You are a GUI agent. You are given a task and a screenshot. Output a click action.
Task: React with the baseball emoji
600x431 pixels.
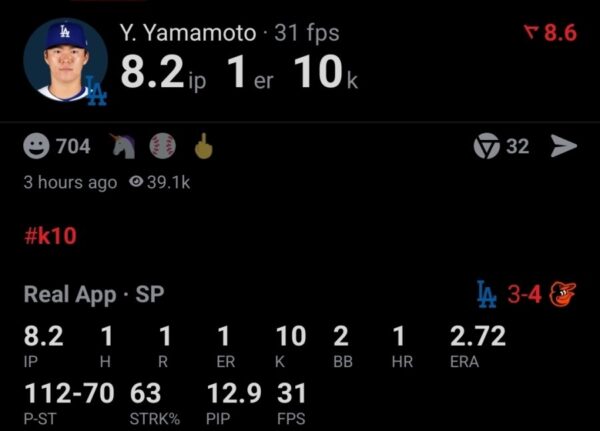click(x=162, y=146)
